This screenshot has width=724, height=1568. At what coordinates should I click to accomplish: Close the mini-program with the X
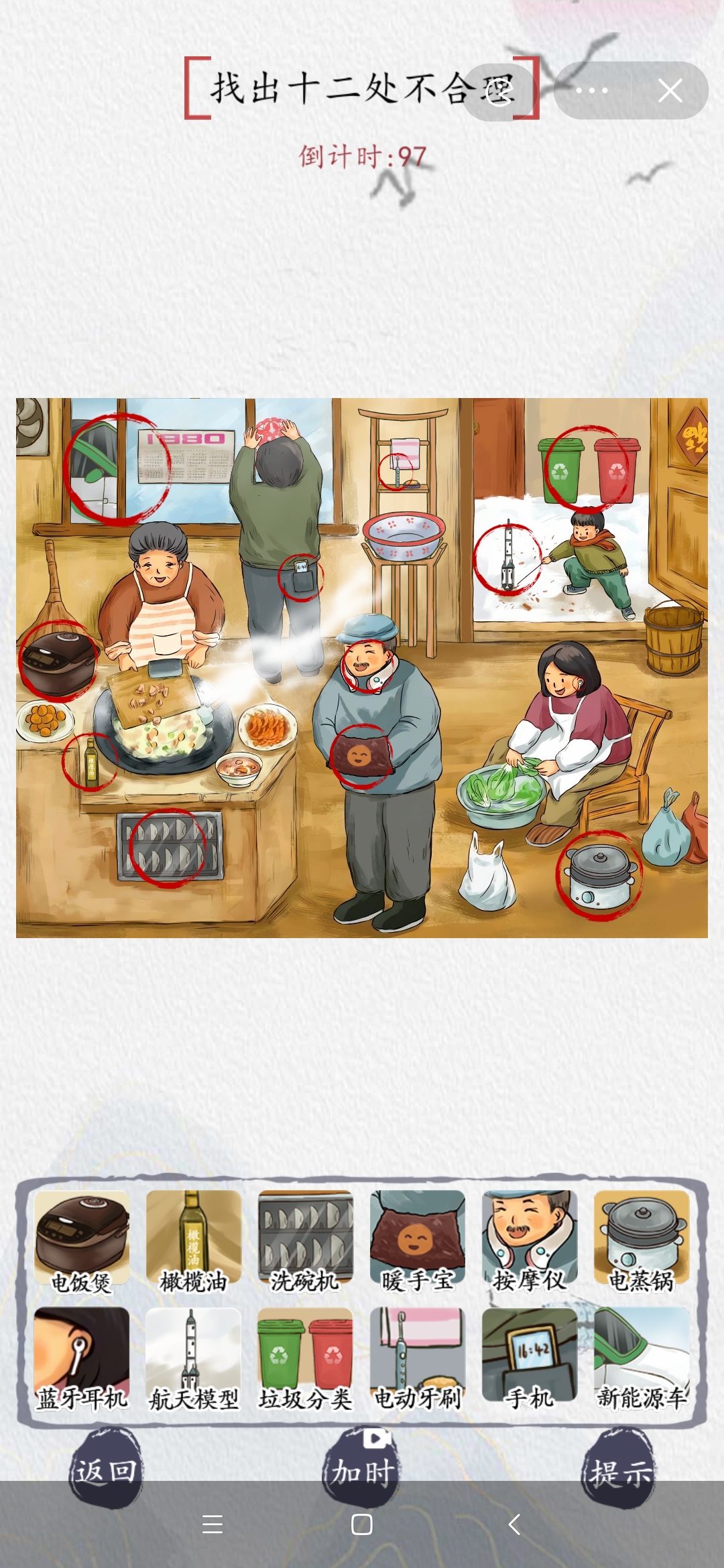[x=670, y=90]
